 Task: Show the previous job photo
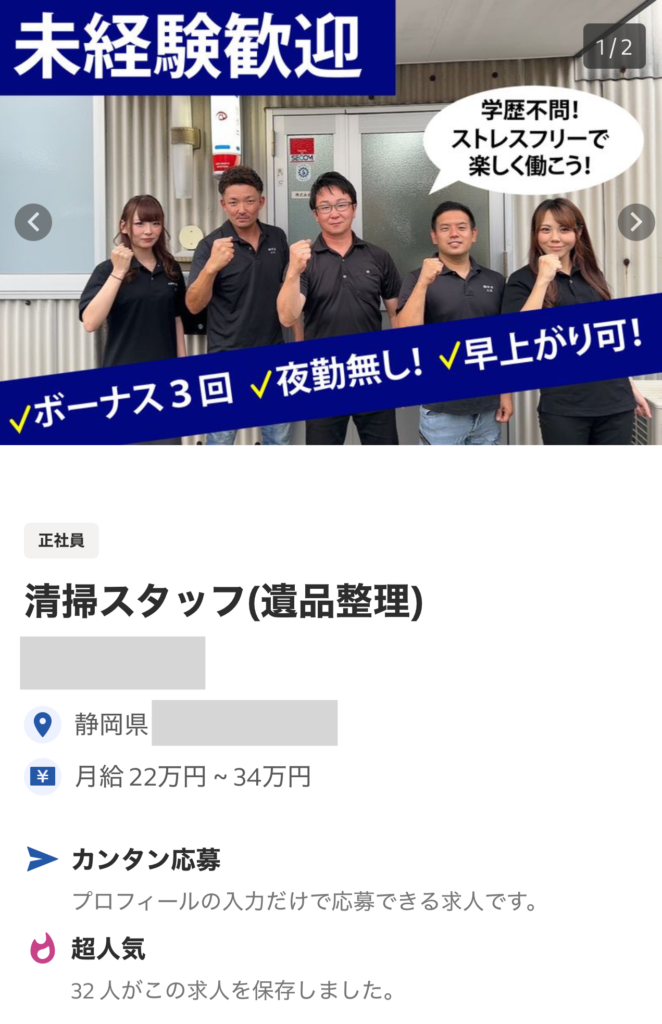point(33,222)
